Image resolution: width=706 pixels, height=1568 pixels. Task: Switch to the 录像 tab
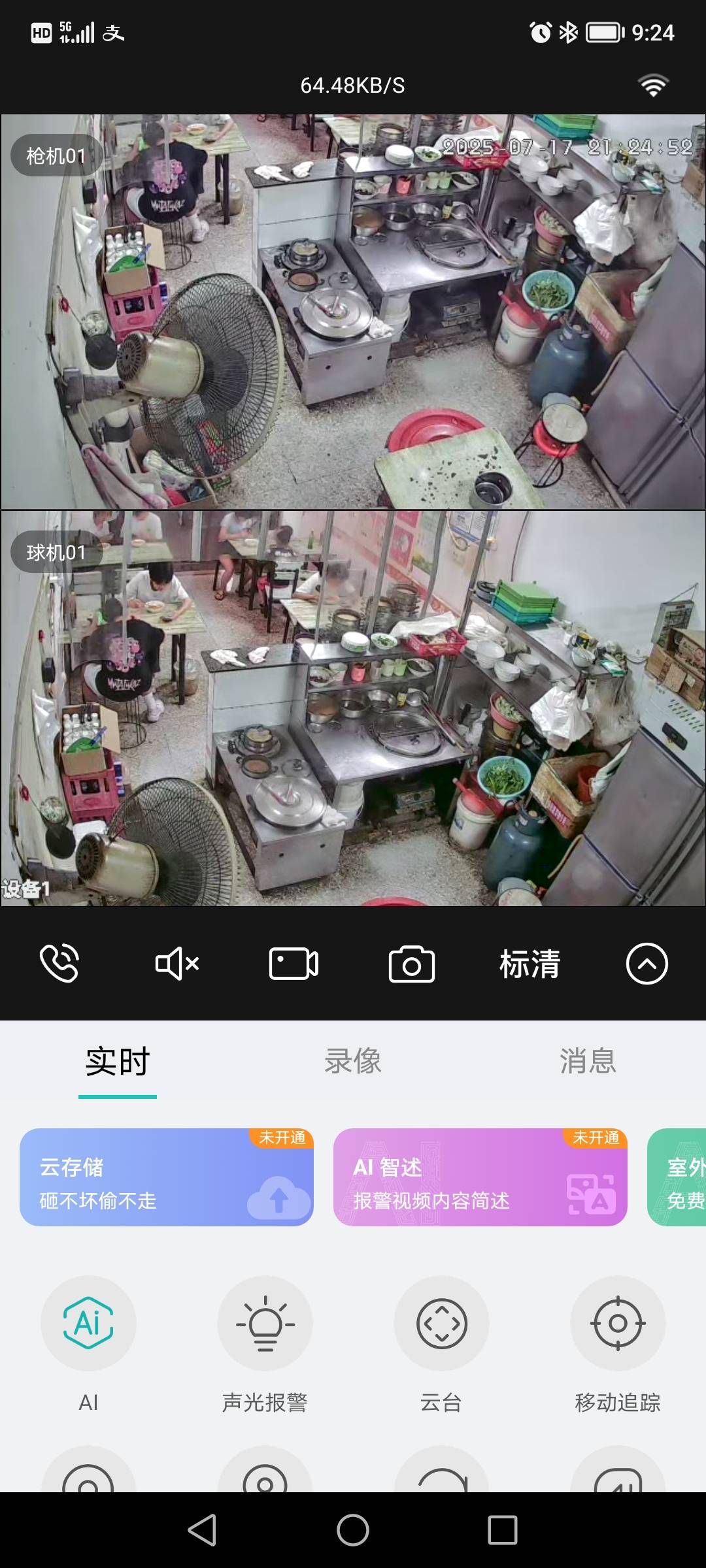pos(353,1061)
